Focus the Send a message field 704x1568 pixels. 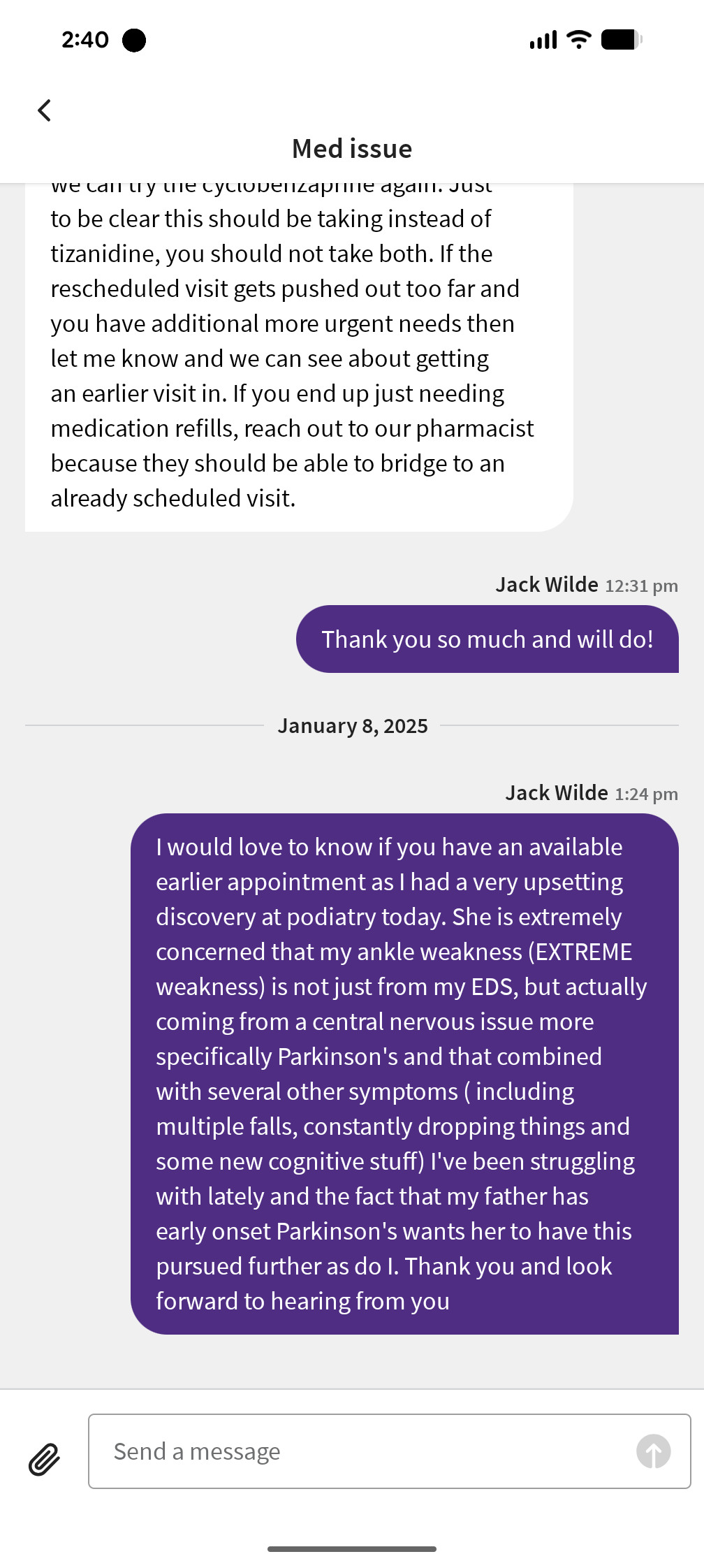click(389, 1451)
